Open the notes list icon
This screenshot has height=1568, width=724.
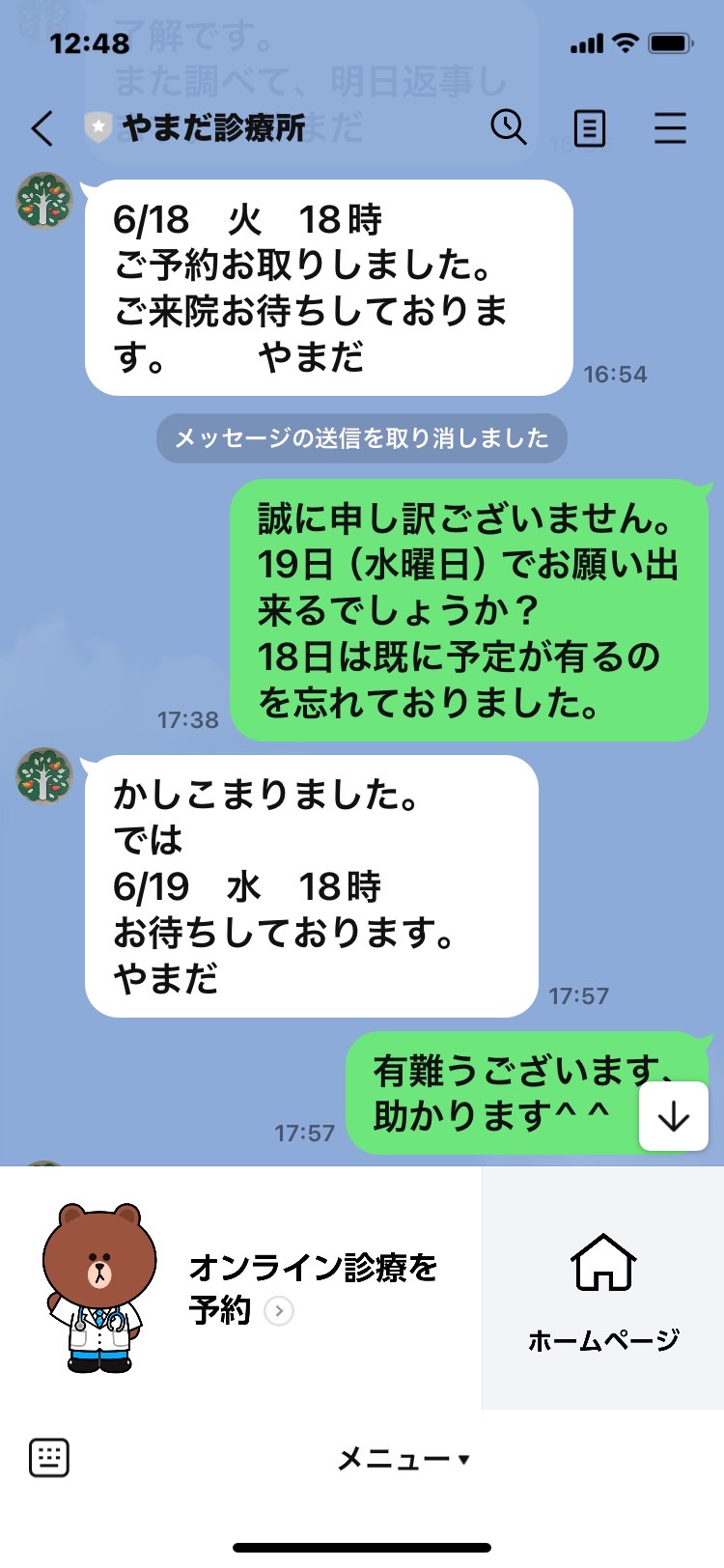pyautogui.click(x=589, y=127)
